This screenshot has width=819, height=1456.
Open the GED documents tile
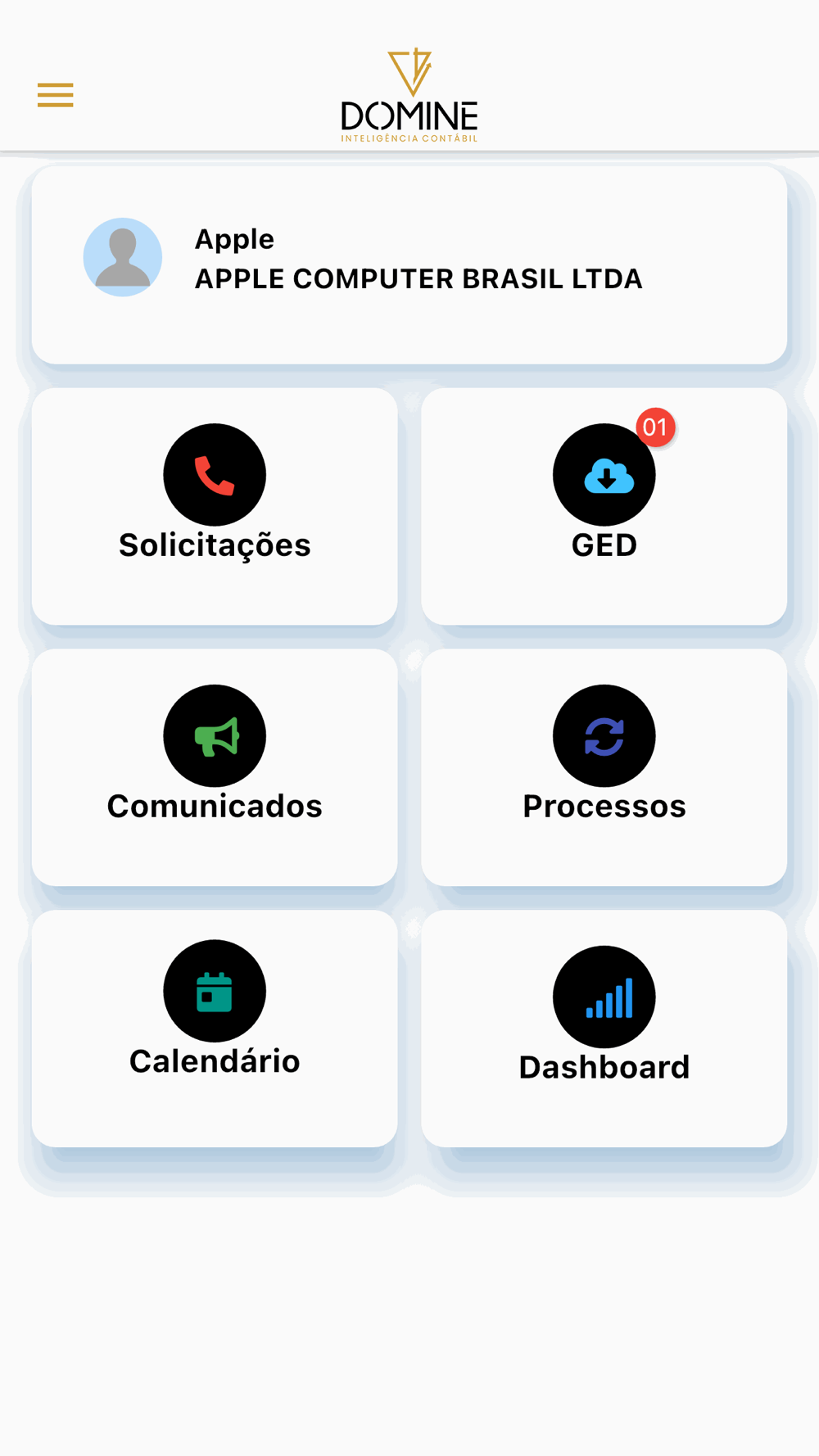604,507
